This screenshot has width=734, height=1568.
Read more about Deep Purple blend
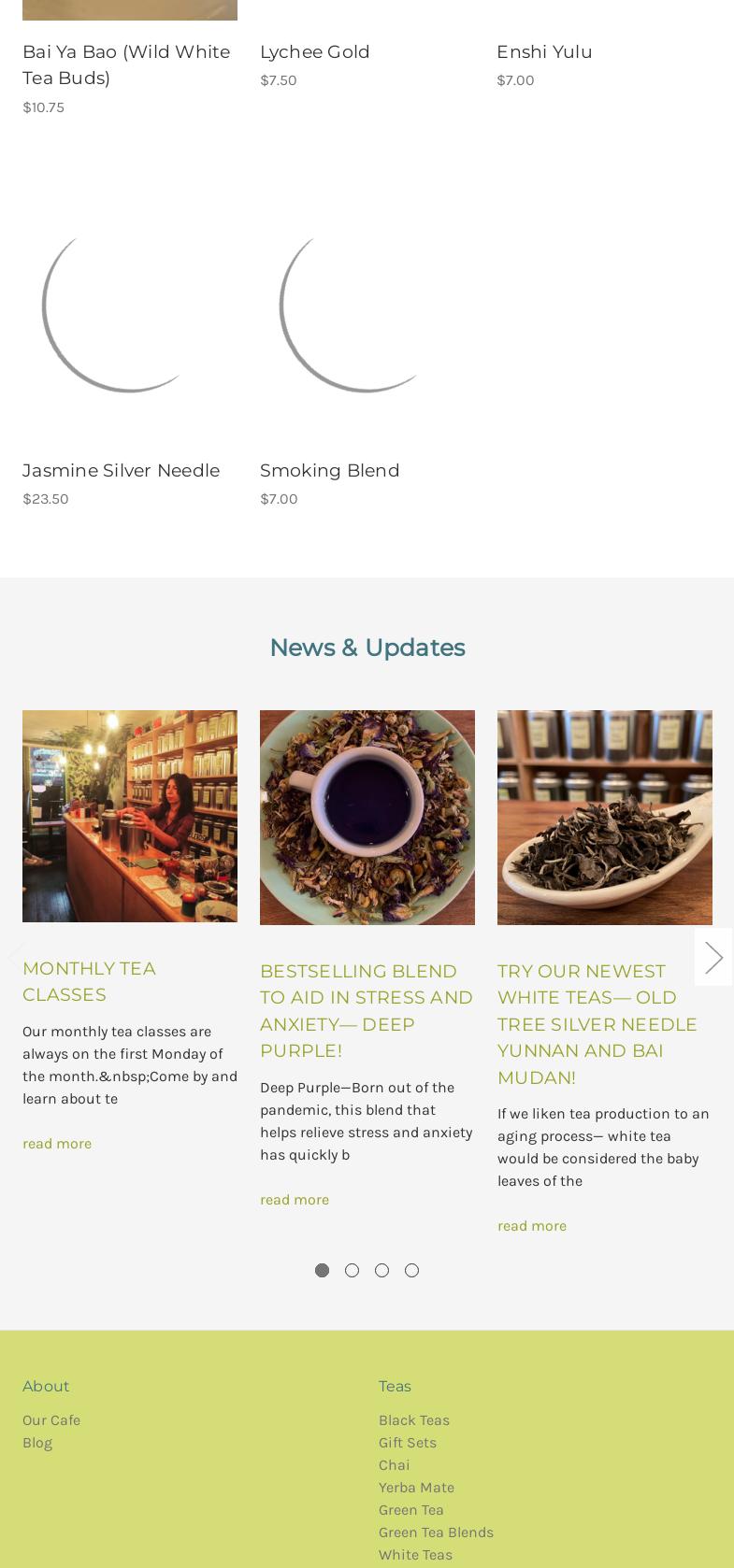coord(295,1200)
